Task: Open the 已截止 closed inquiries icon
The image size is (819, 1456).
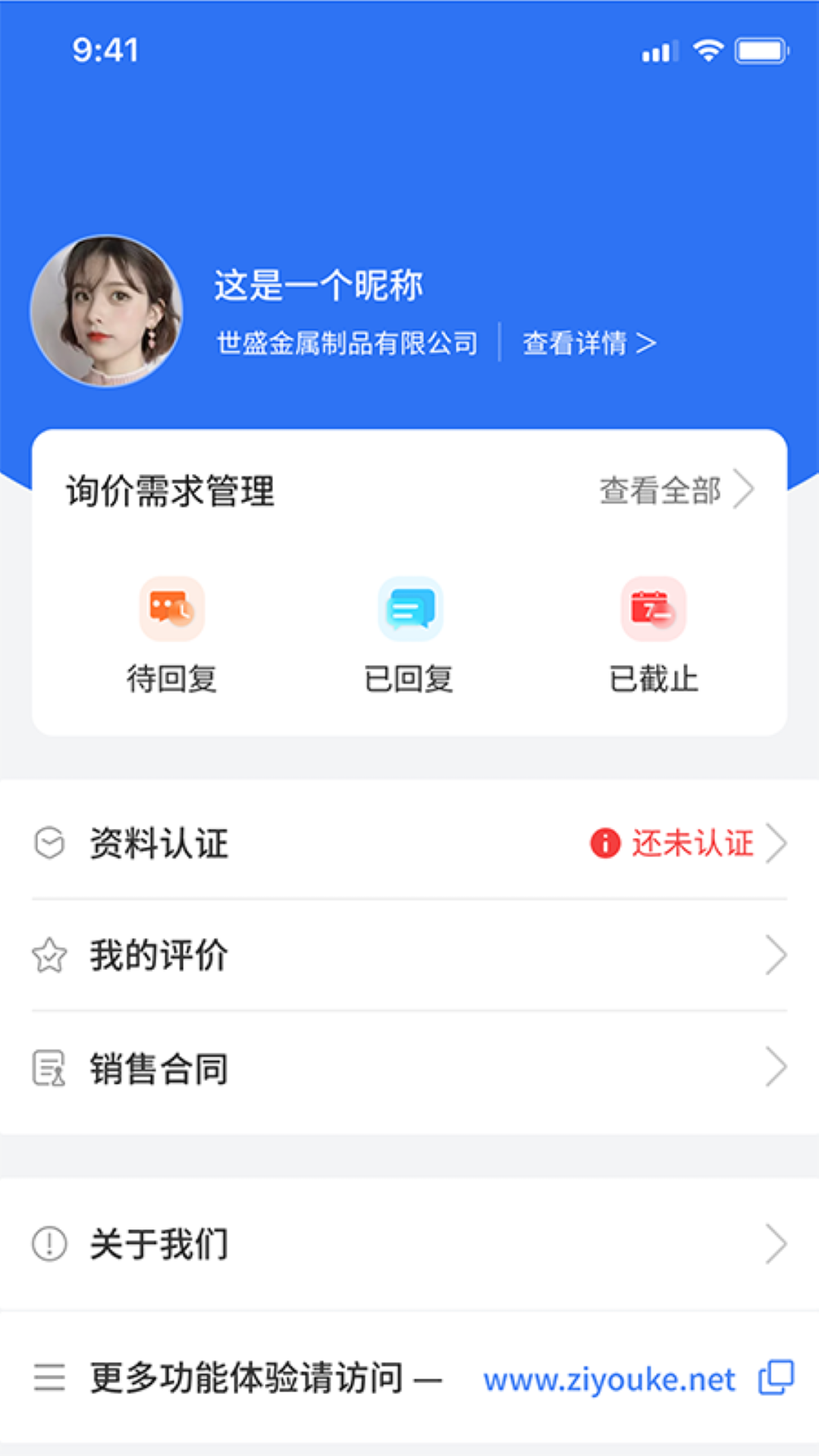Action: pos(654,609)
